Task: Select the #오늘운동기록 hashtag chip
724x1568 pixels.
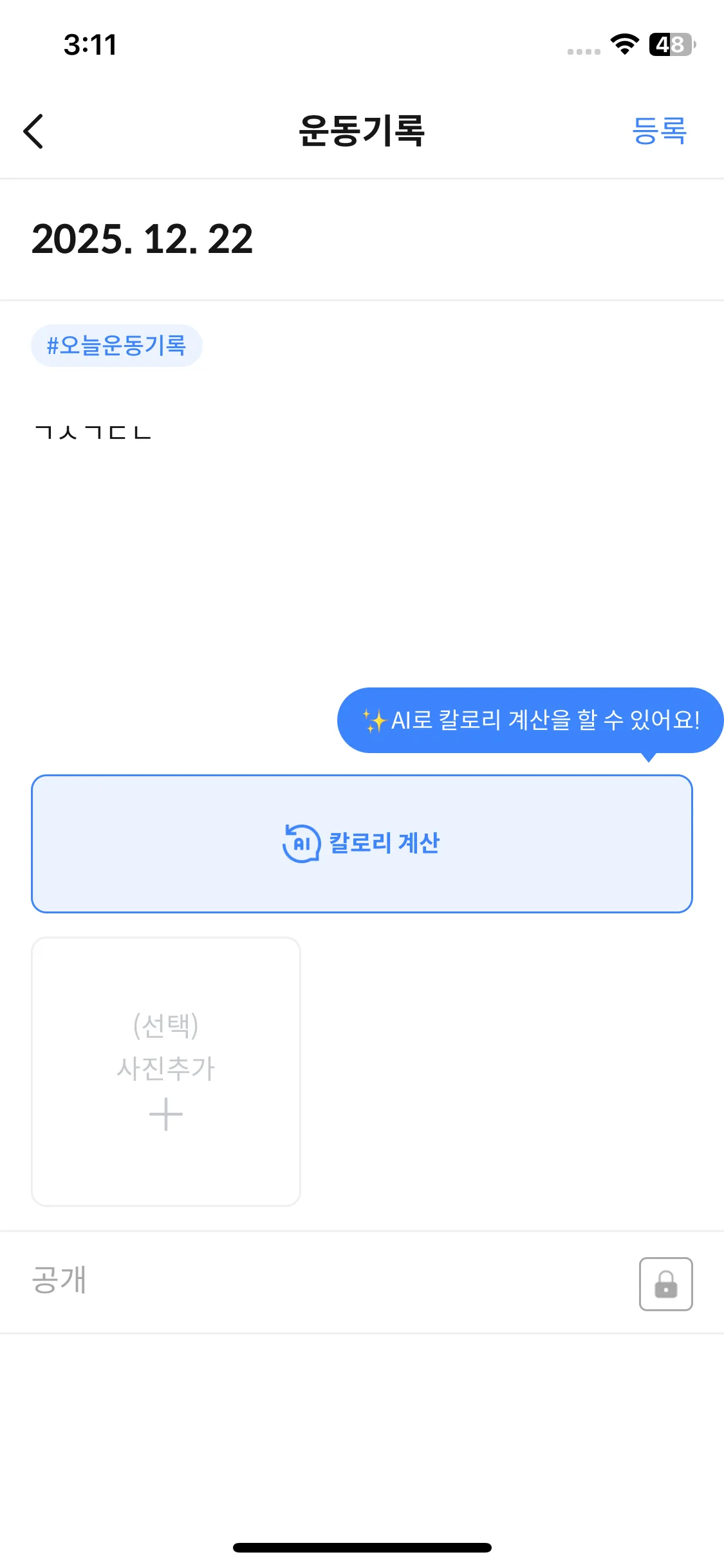Action: pyautogui.click(x=116, y=346)
